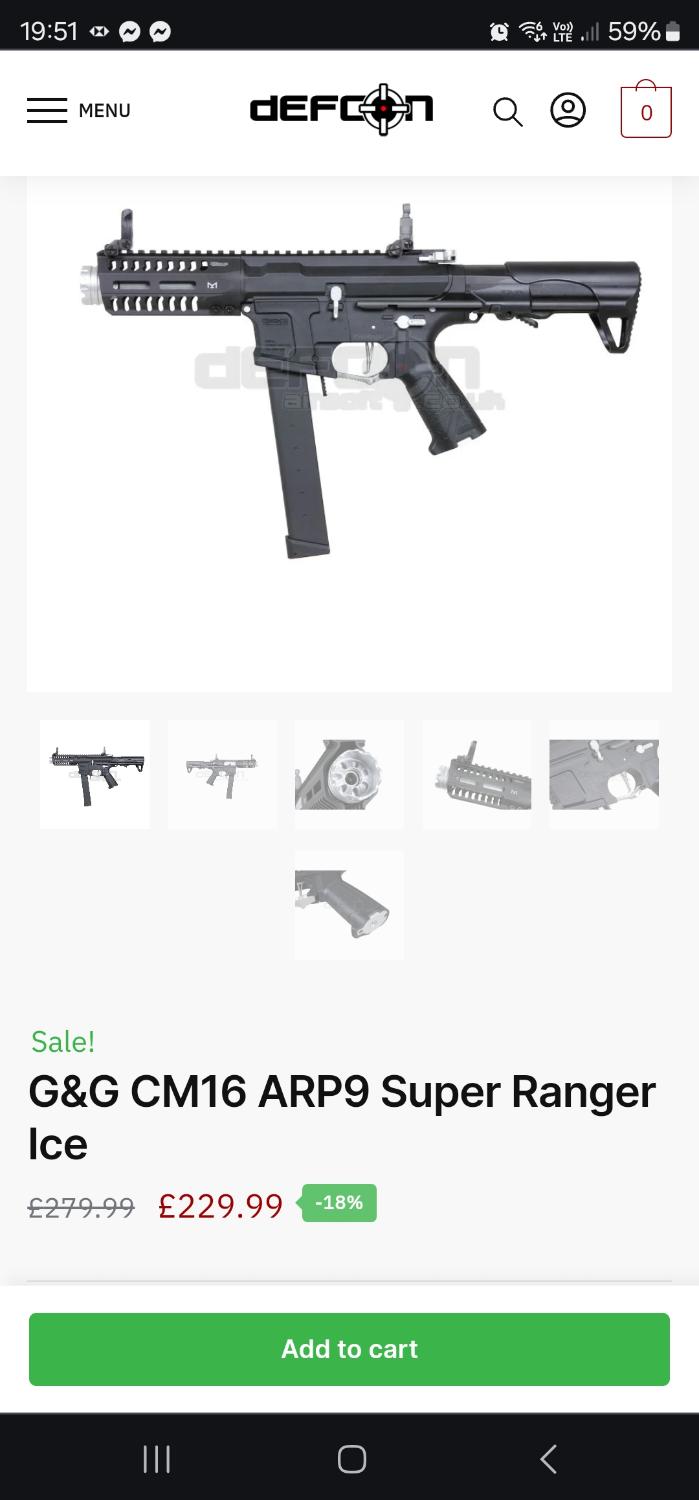699x1500 pixels.
Task: Go back using system navigation
Action: coord(548,1459)
